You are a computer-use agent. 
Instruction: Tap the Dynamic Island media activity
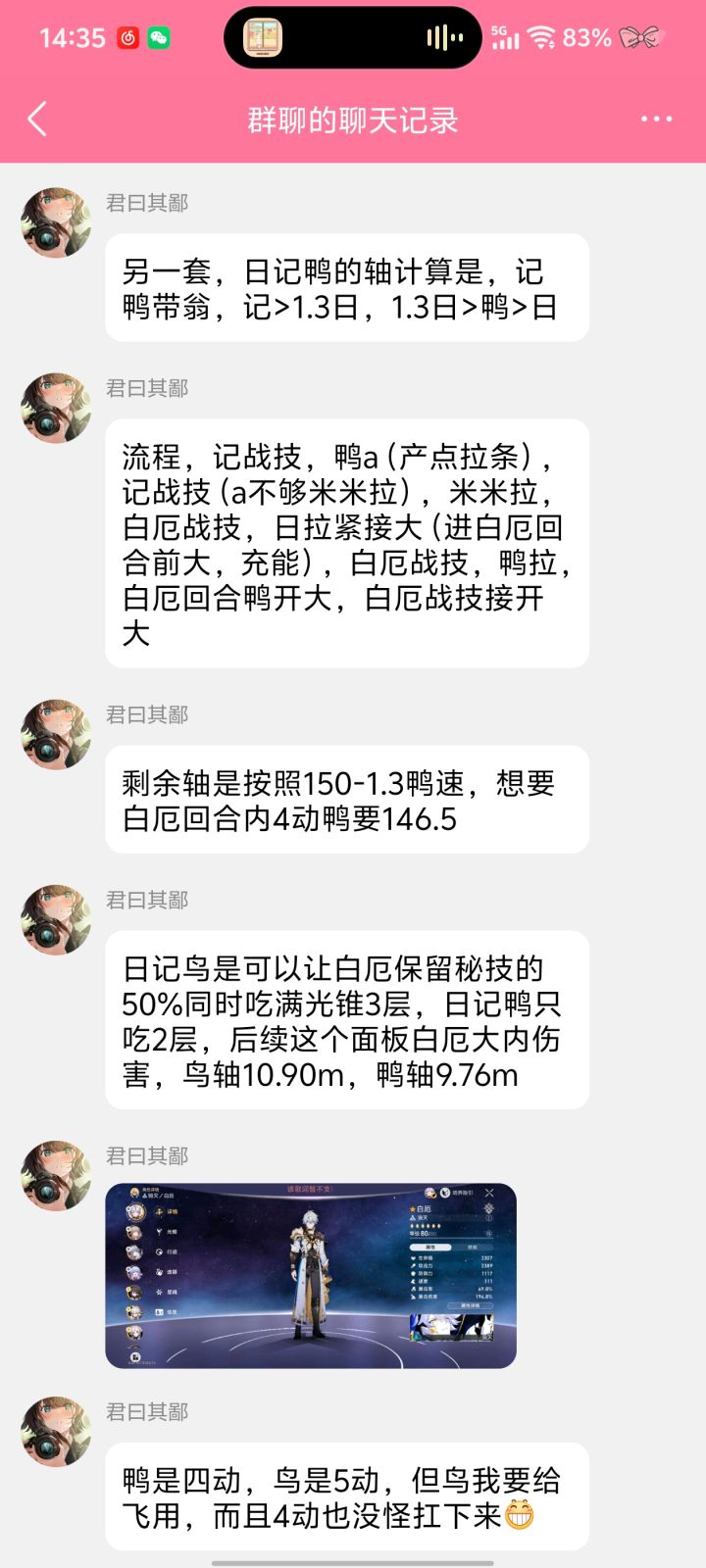point(352,38)
